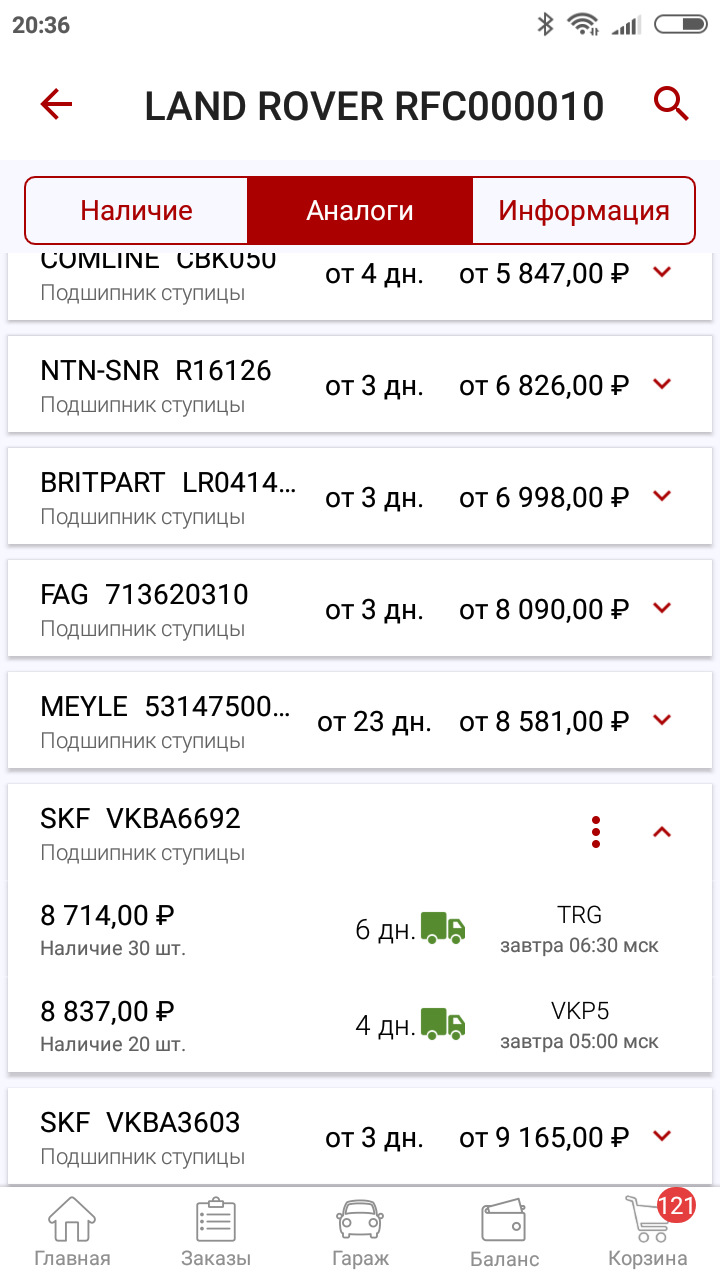Expand the MEYLE offers
The width and height of the screenshot is (720, 1280).
click(x=661, y=720)
